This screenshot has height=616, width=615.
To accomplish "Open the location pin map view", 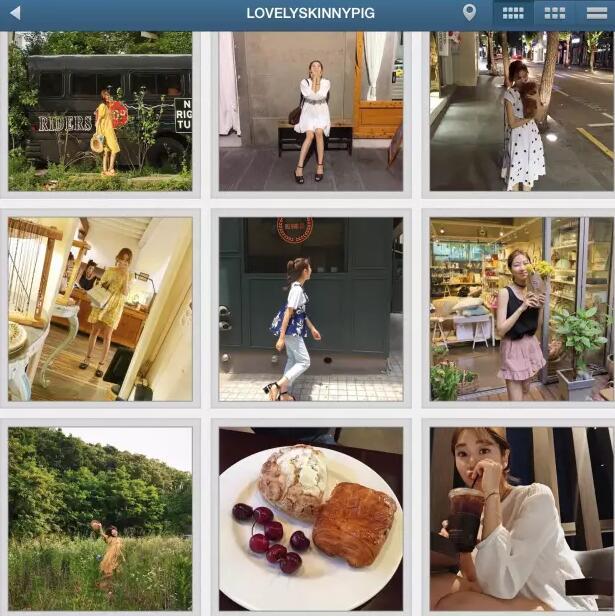I will pyautogui.click(x=469, y=13).
